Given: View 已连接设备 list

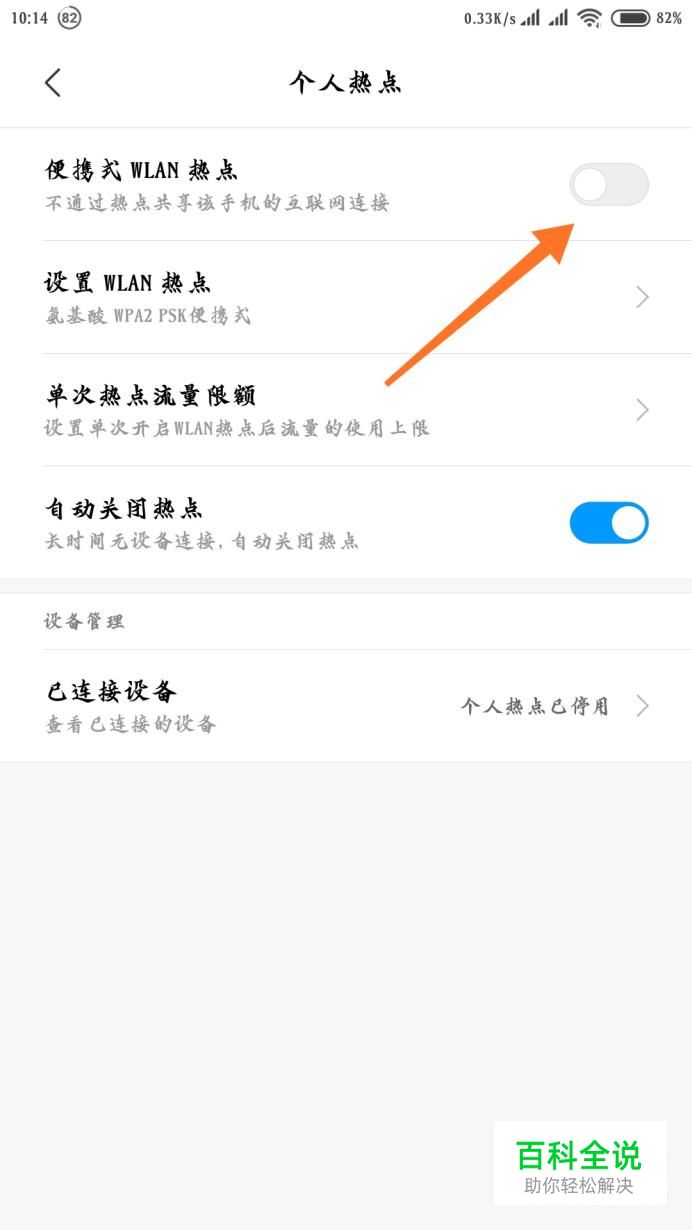Looking at the screenshot, I should click(346, 706).
